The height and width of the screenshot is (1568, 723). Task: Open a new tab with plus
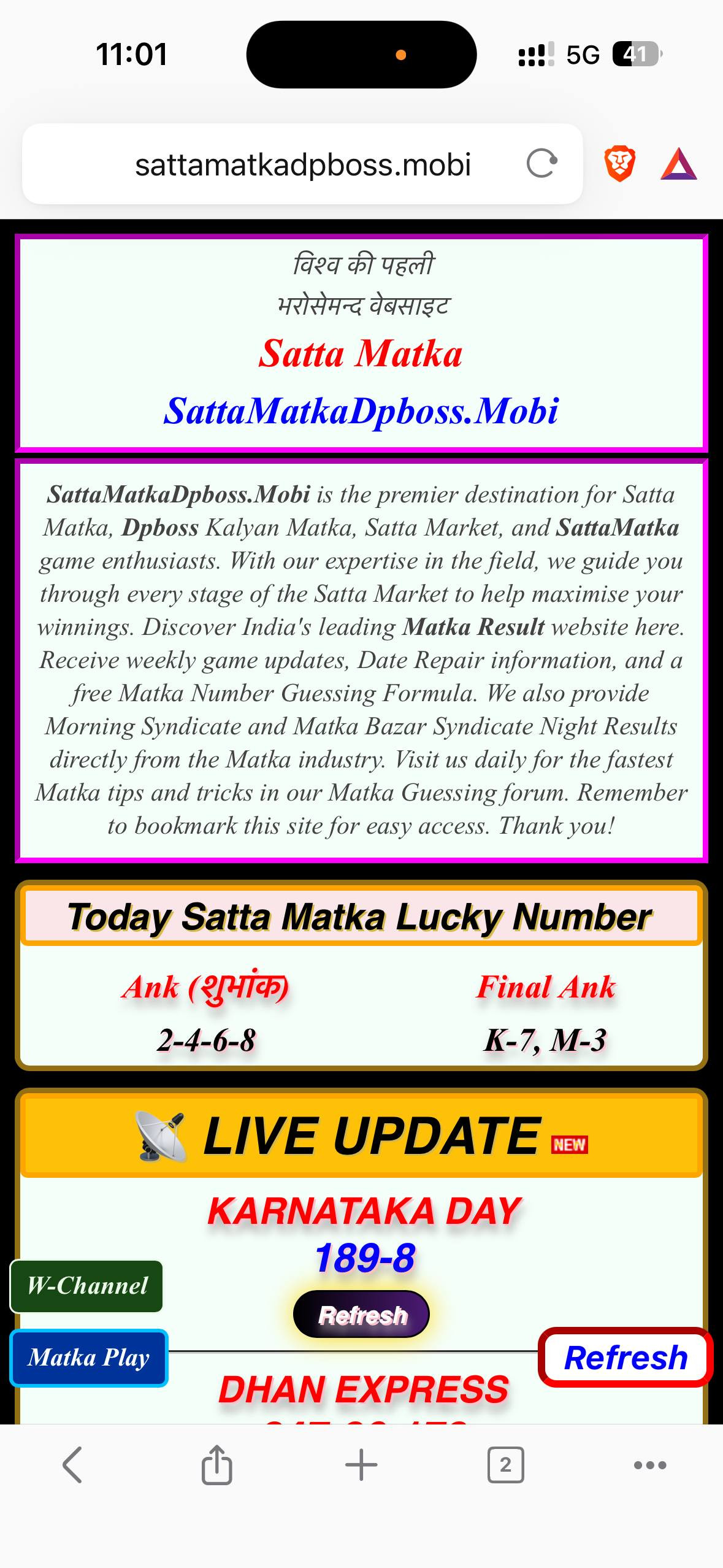(361, 1465)
